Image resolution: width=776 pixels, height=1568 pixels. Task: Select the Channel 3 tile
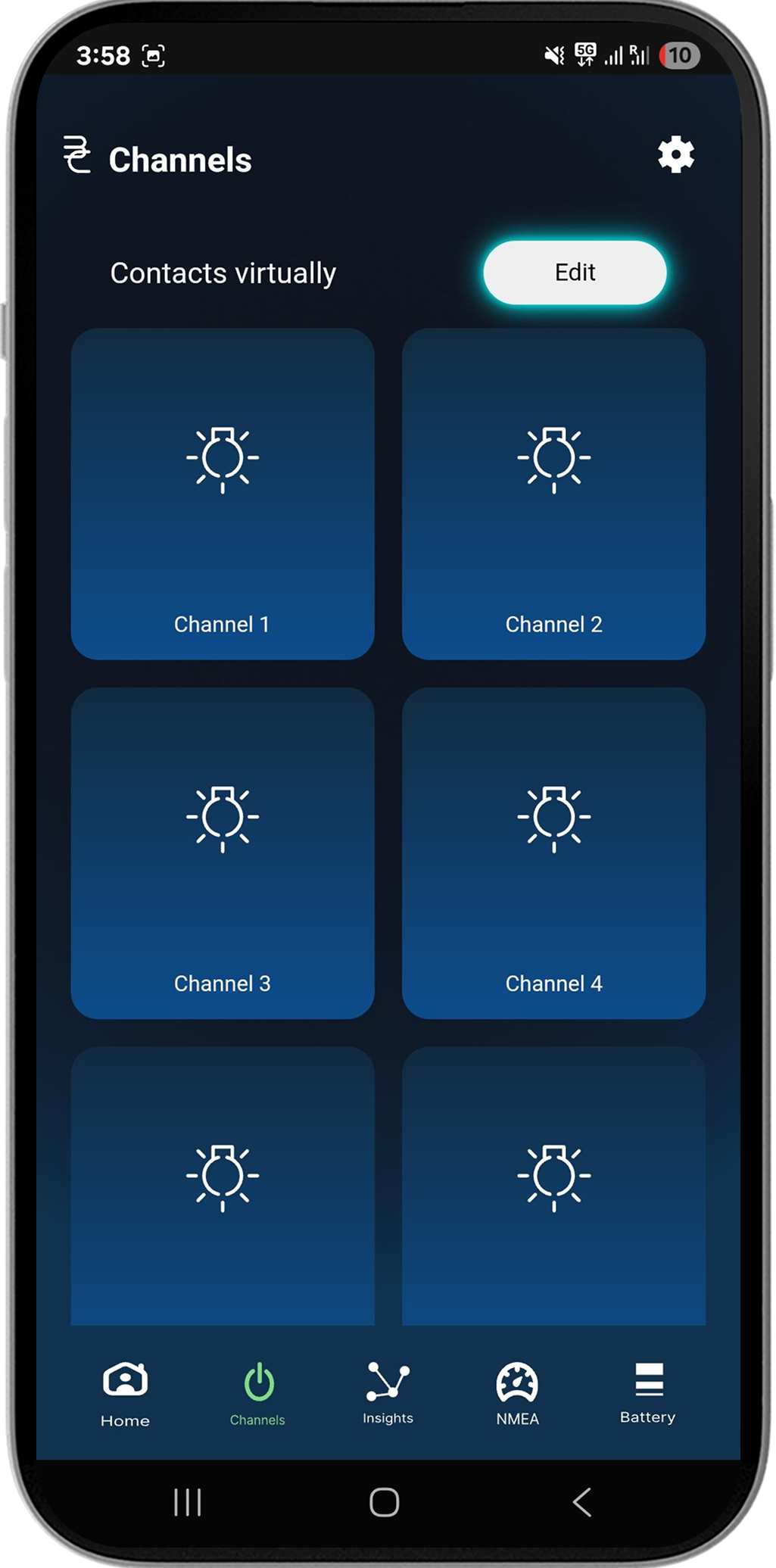(x=223, y=853)
